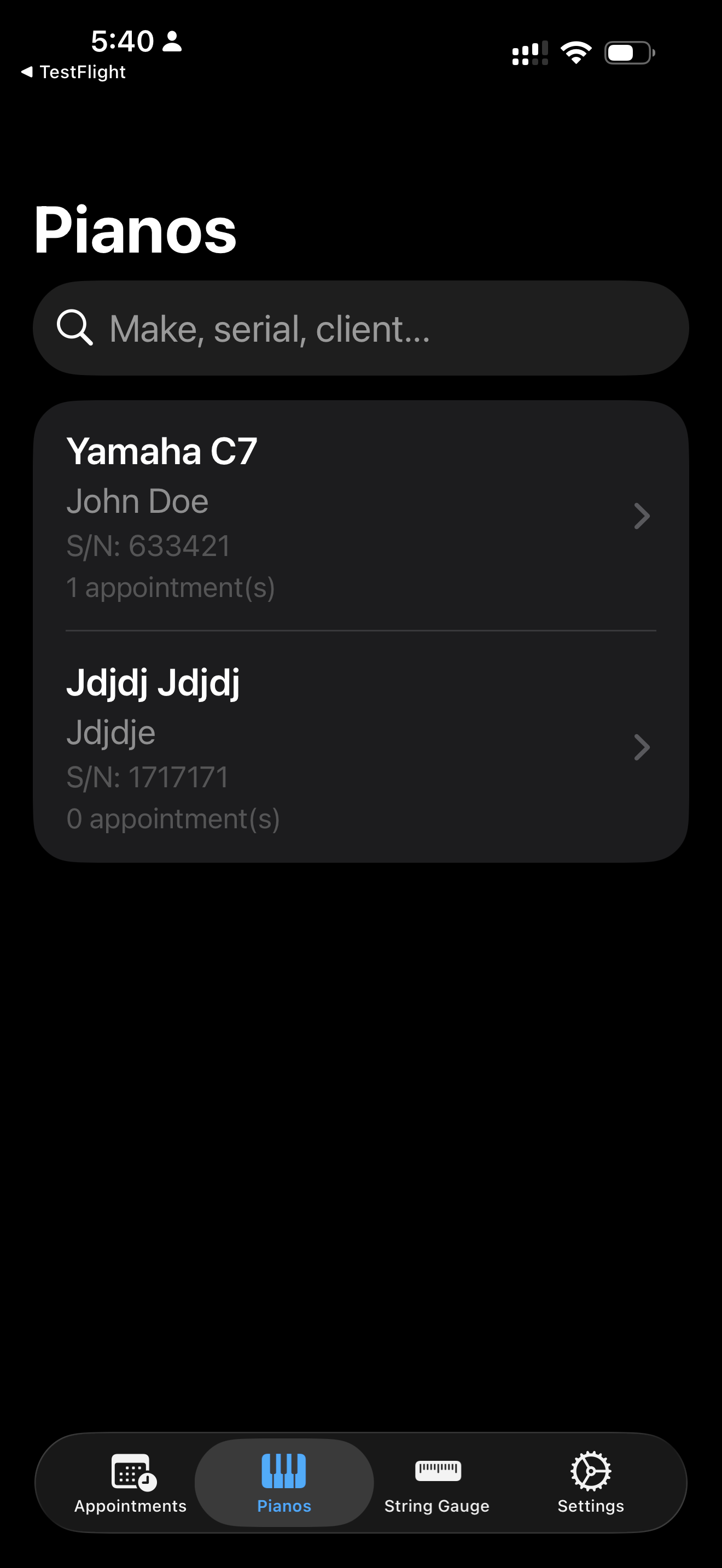Open the Settings tab

pyautogui.click(x=591, y=1483)
